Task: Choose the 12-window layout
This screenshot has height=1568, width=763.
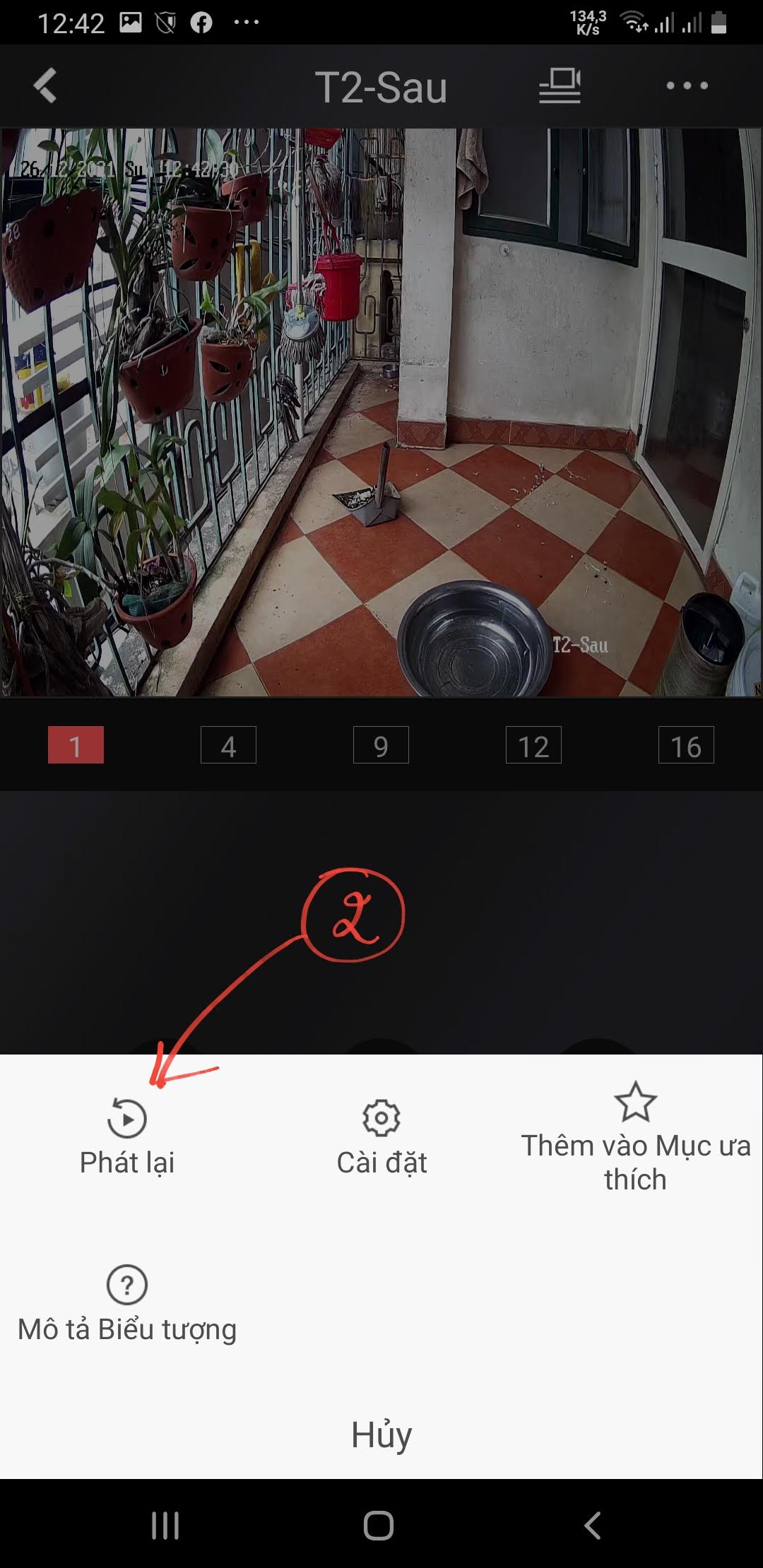Action: (x=533, y=745)
